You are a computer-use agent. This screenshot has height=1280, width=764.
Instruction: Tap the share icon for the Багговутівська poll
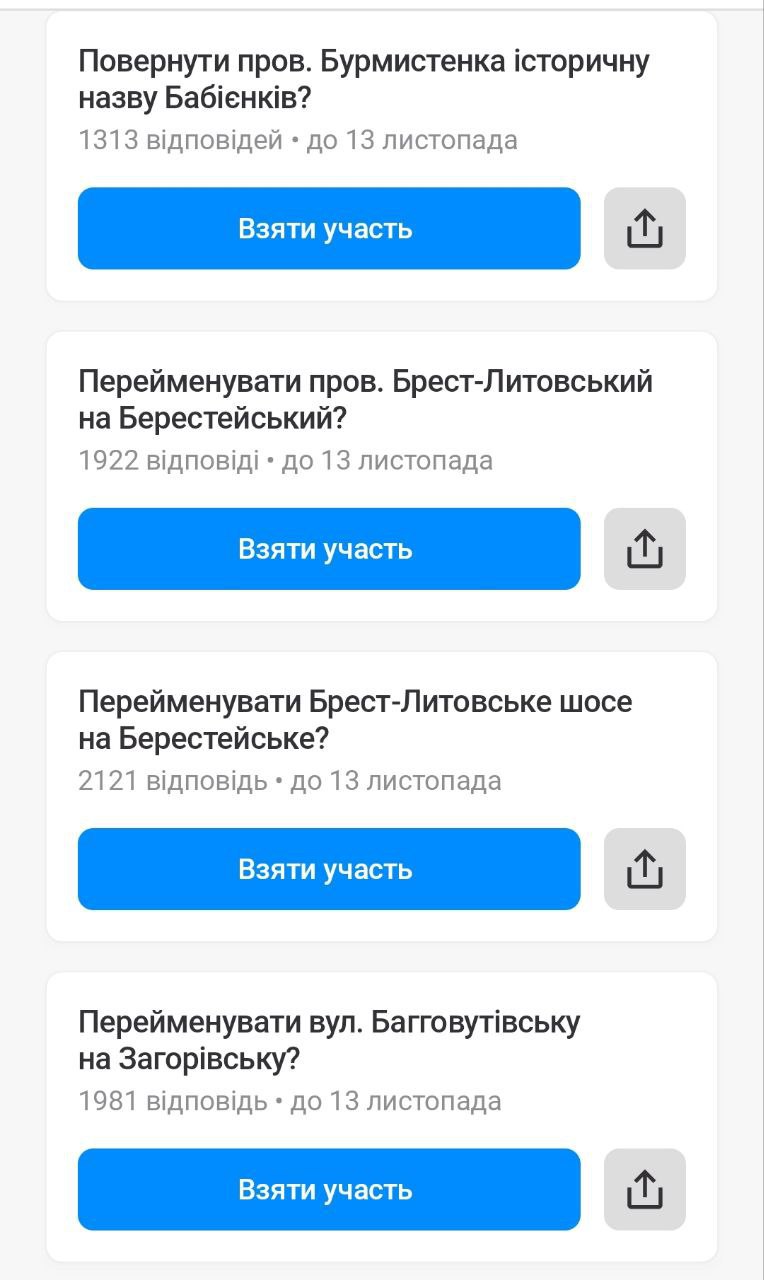click(x=645, y=1189)
